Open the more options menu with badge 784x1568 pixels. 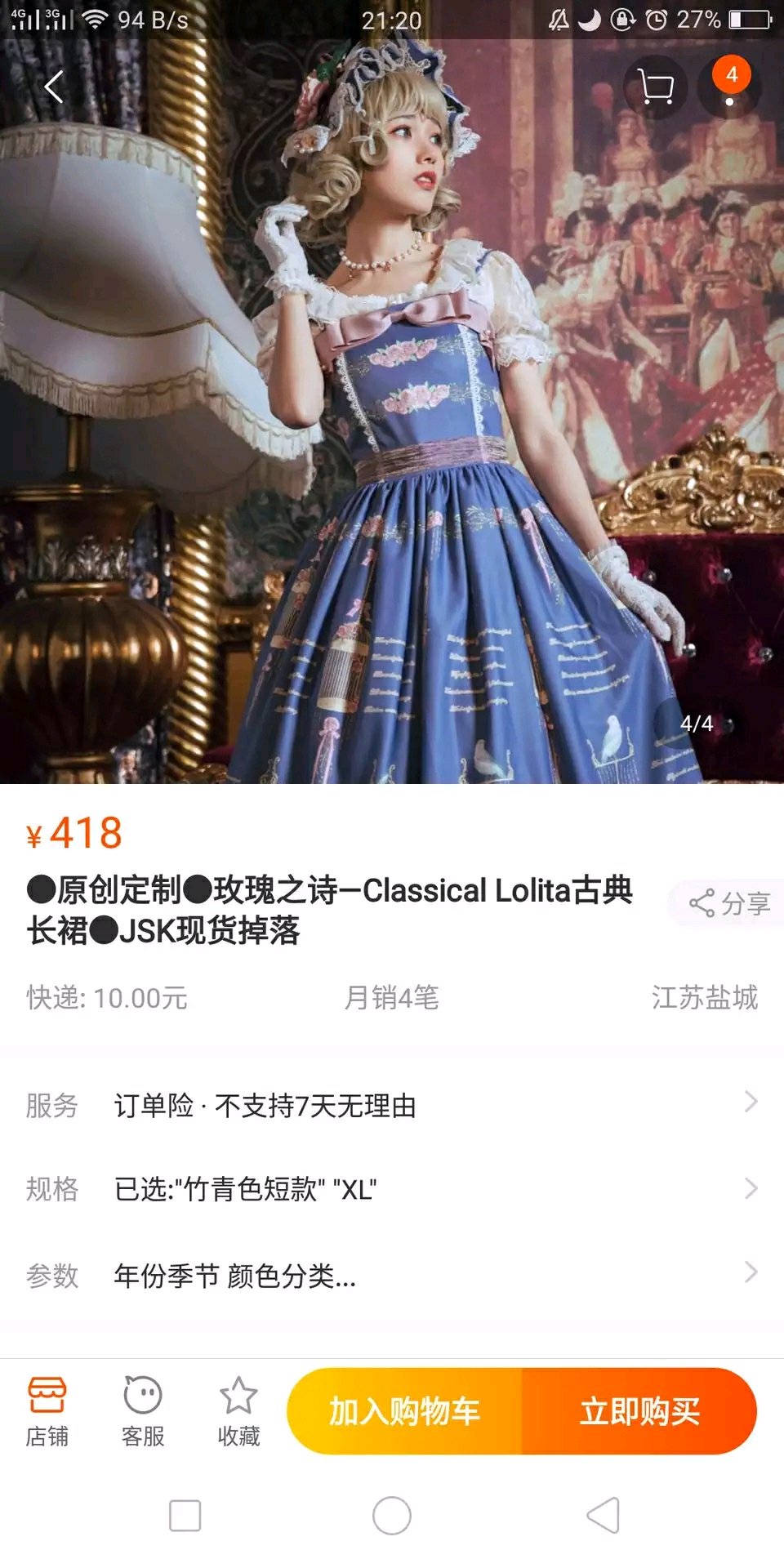coord(730,87)
